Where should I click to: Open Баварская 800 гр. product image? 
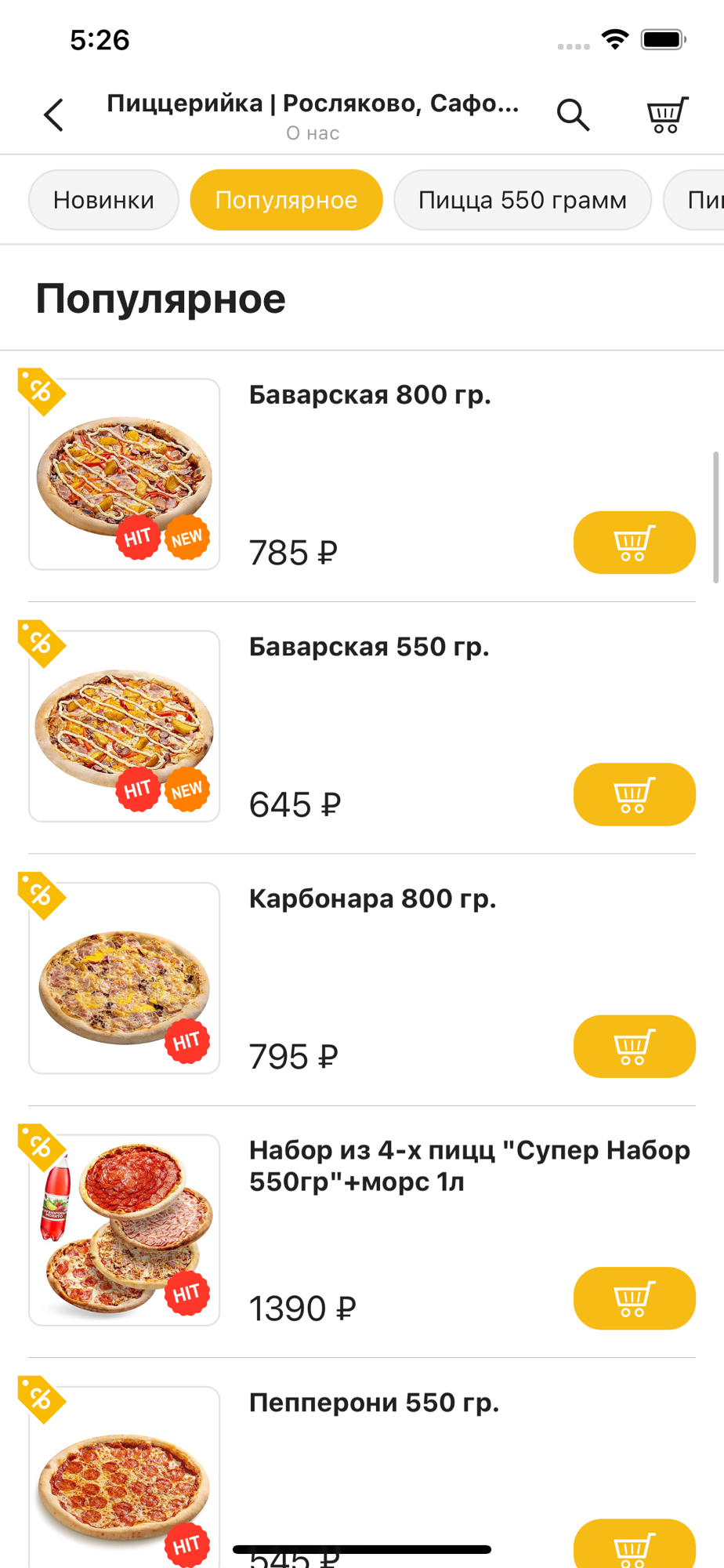(x=124, y=474)
